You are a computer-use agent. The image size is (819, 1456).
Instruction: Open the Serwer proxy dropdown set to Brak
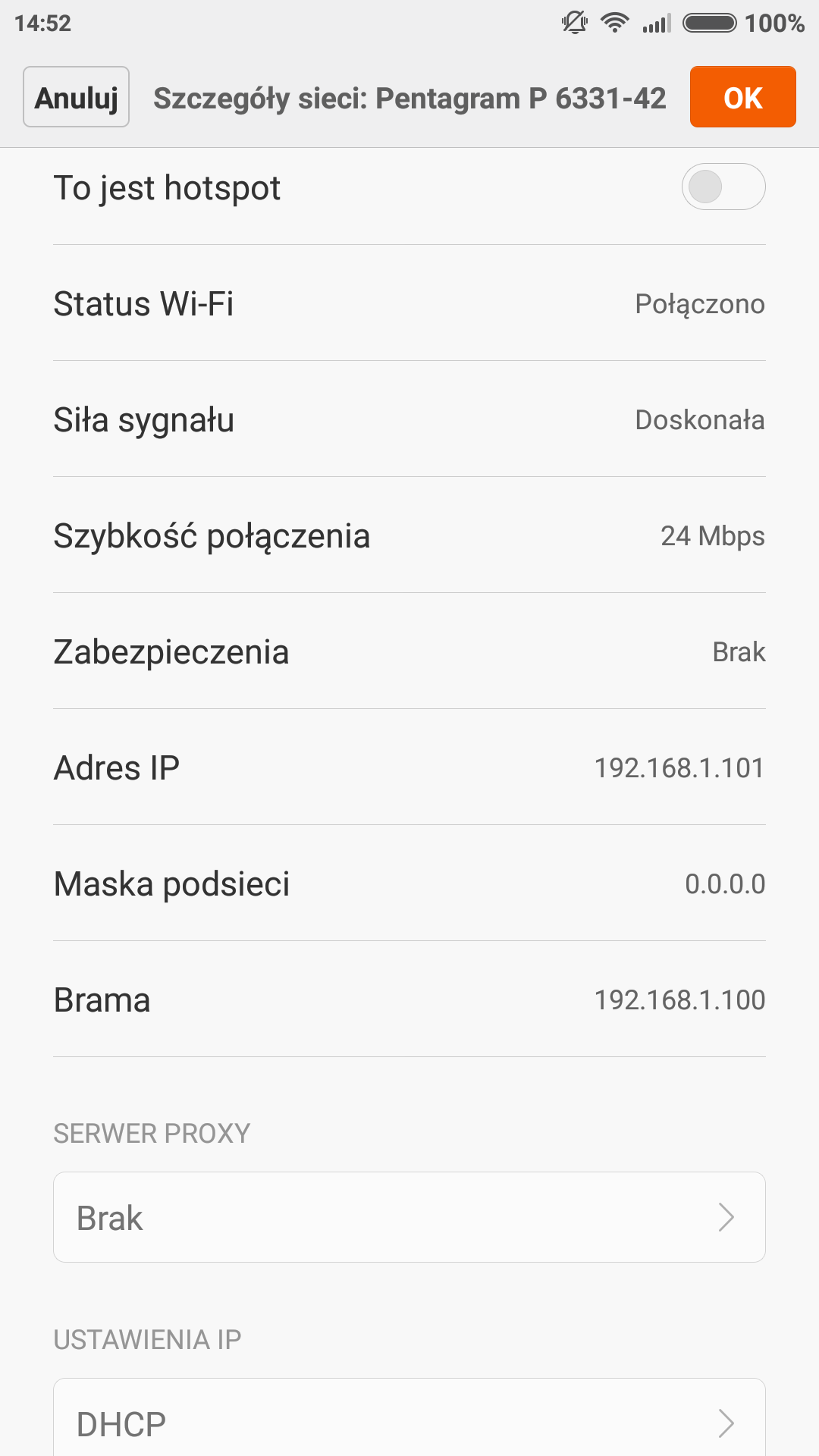tap(409, 1217)
